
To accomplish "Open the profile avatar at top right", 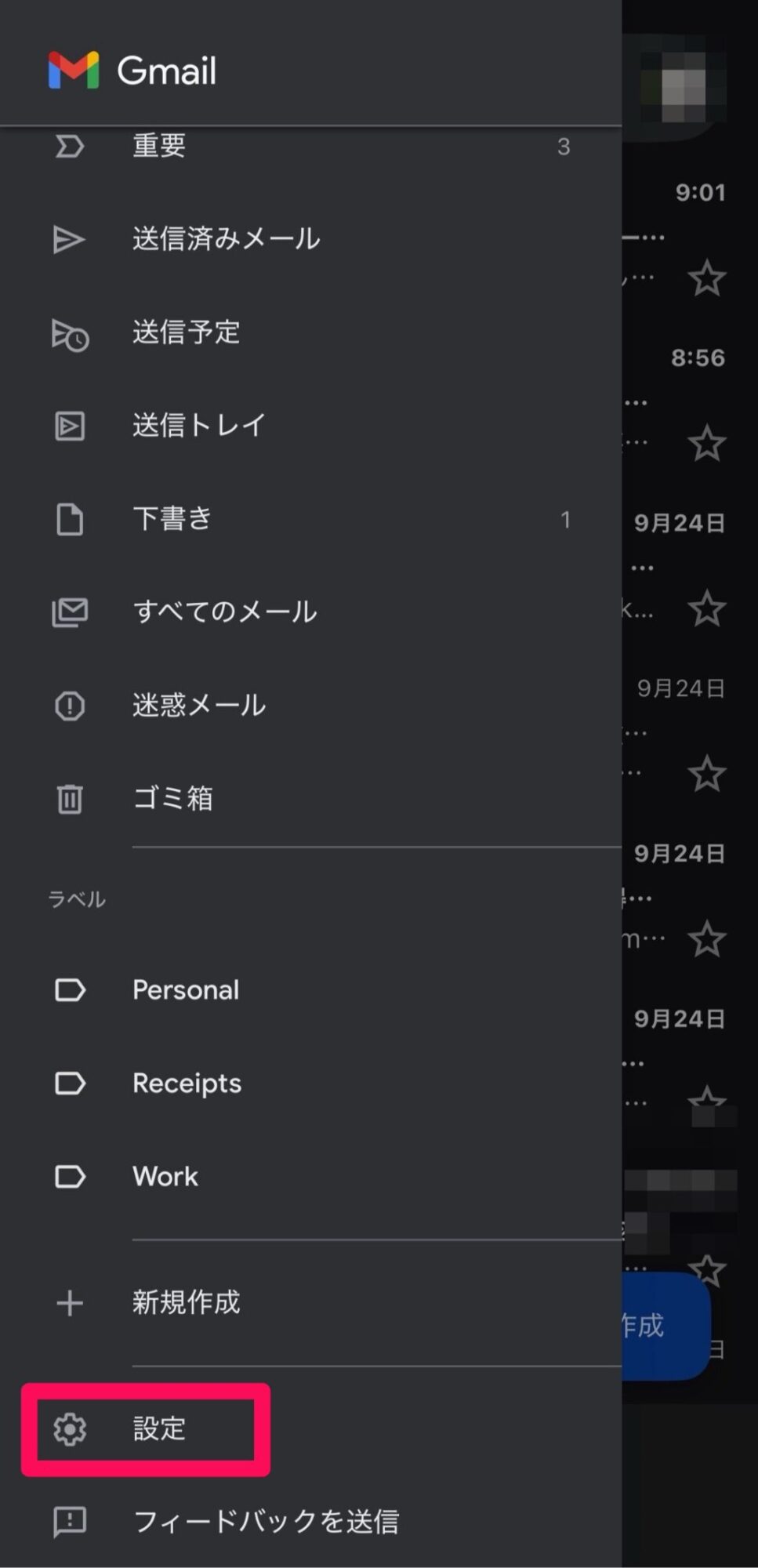I will [682, 86].
